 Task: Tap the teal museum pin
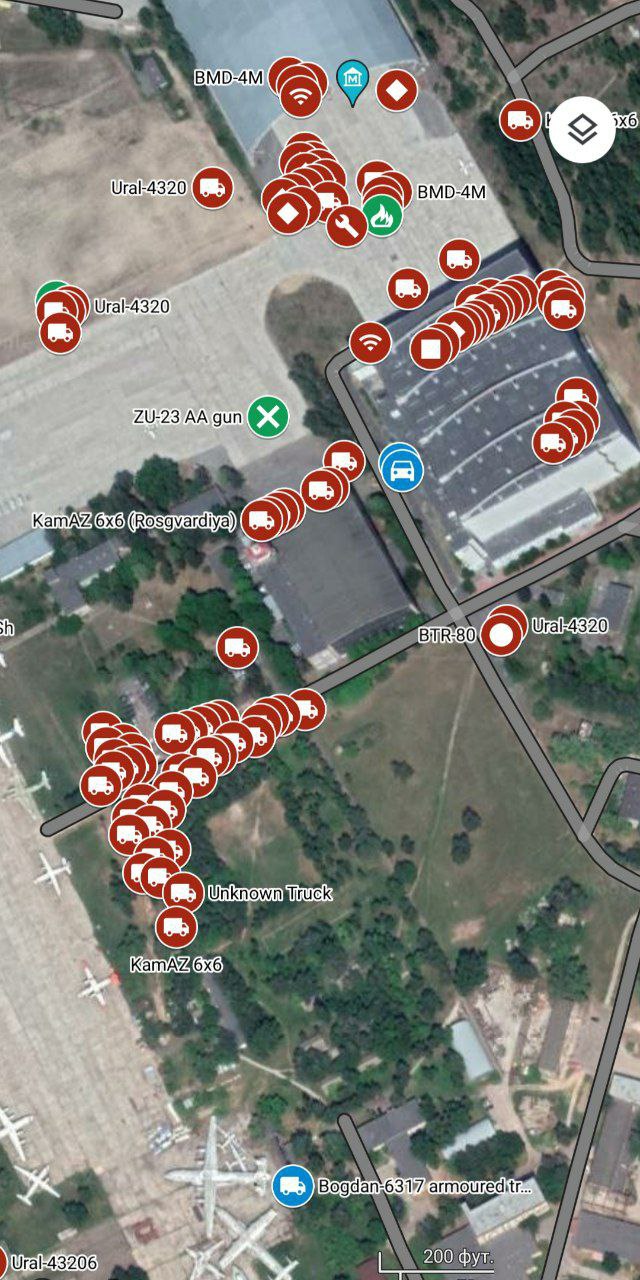coord(352,79)
